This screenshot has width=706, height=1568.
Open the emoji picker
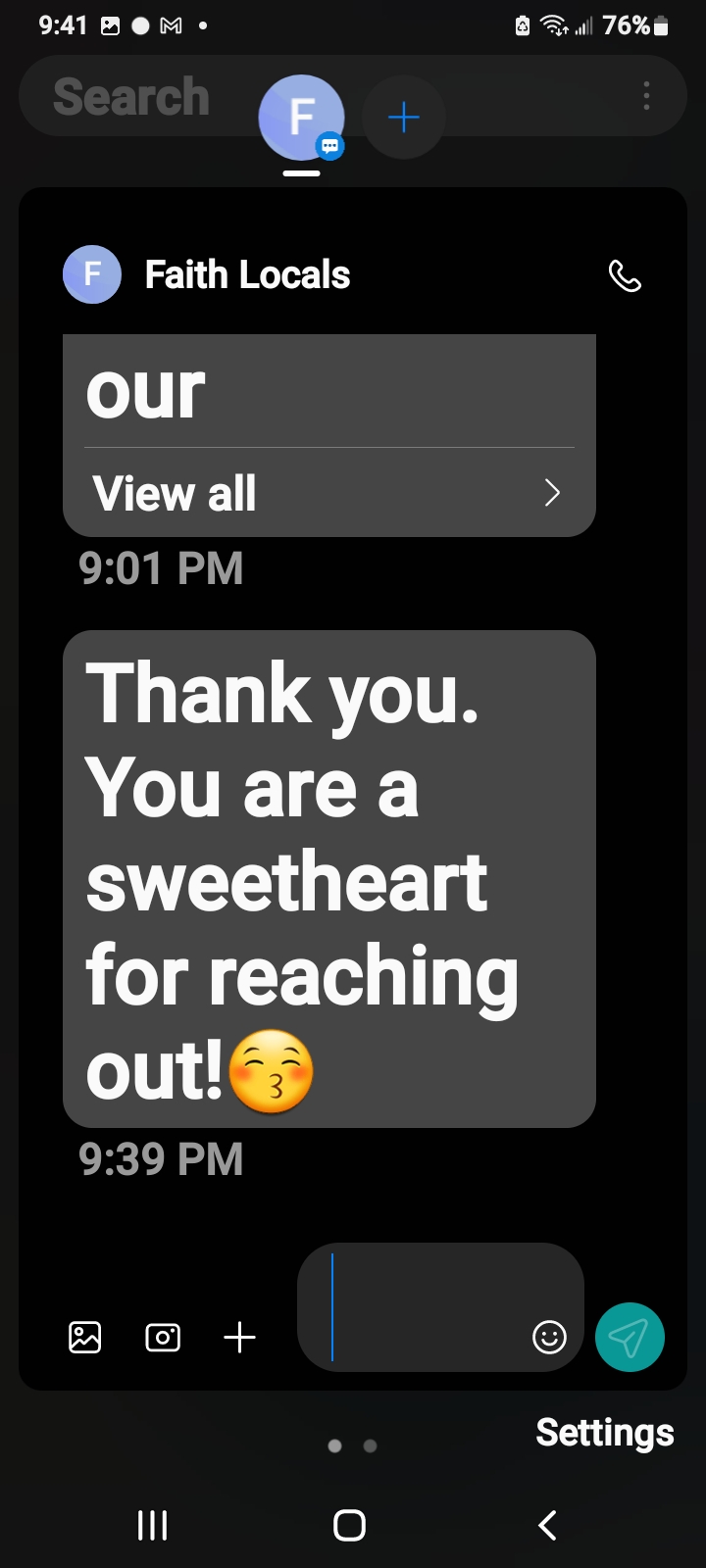coord(549,1337)
